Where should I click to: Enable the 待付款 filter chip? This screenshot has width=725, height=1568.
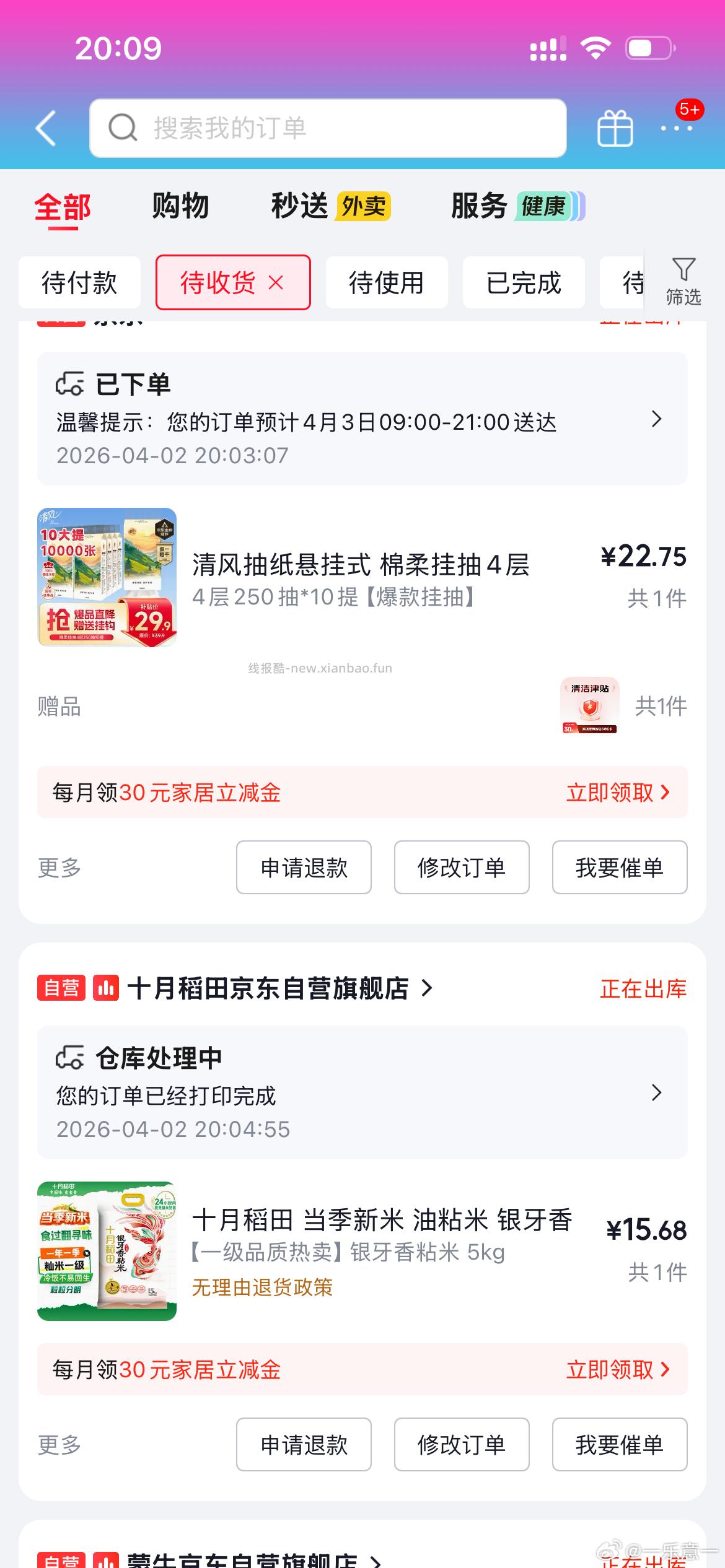tap(80, 282)
